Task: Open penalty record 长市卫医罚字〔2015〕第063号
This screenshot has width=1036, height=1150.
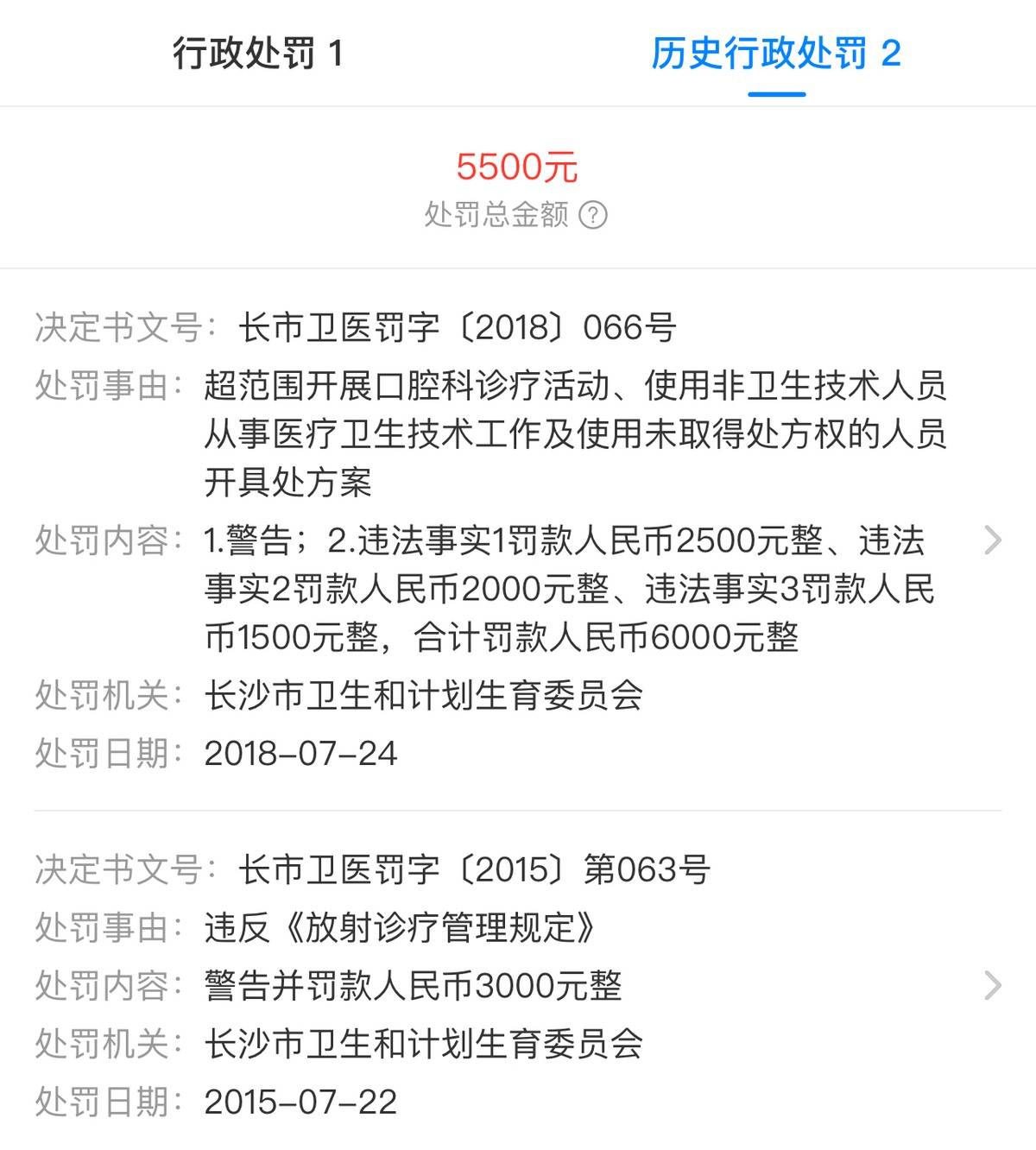Action: (x=992, y=985)
